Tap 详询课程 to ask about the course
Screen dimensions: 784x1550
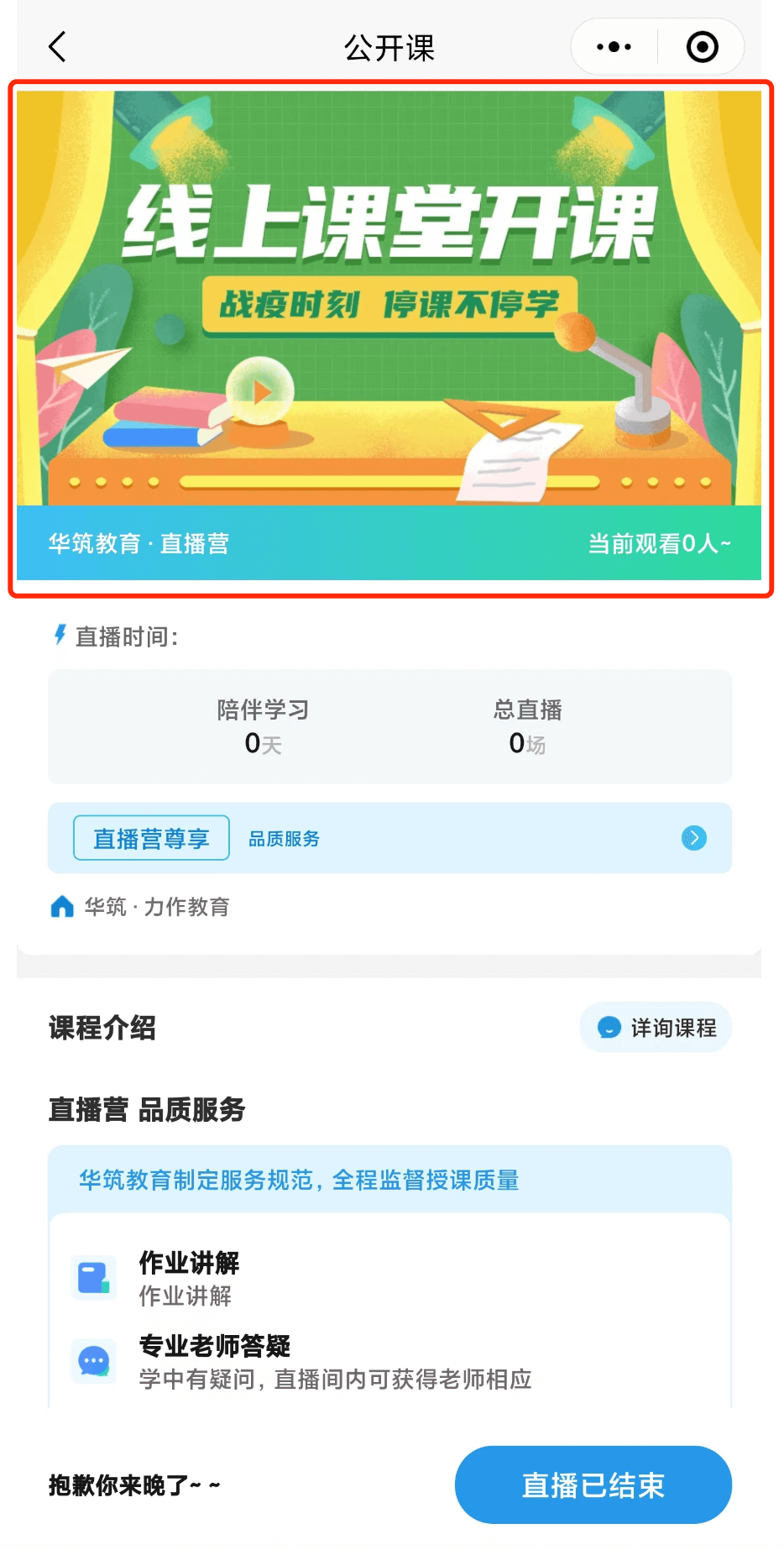[x=656, y=1027]
